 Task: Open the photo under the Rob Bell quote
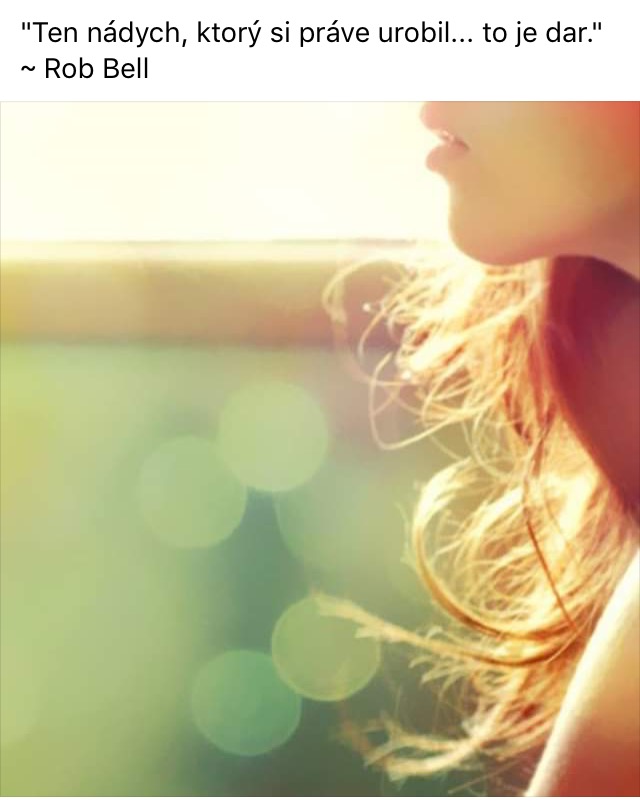click(320, 450)
